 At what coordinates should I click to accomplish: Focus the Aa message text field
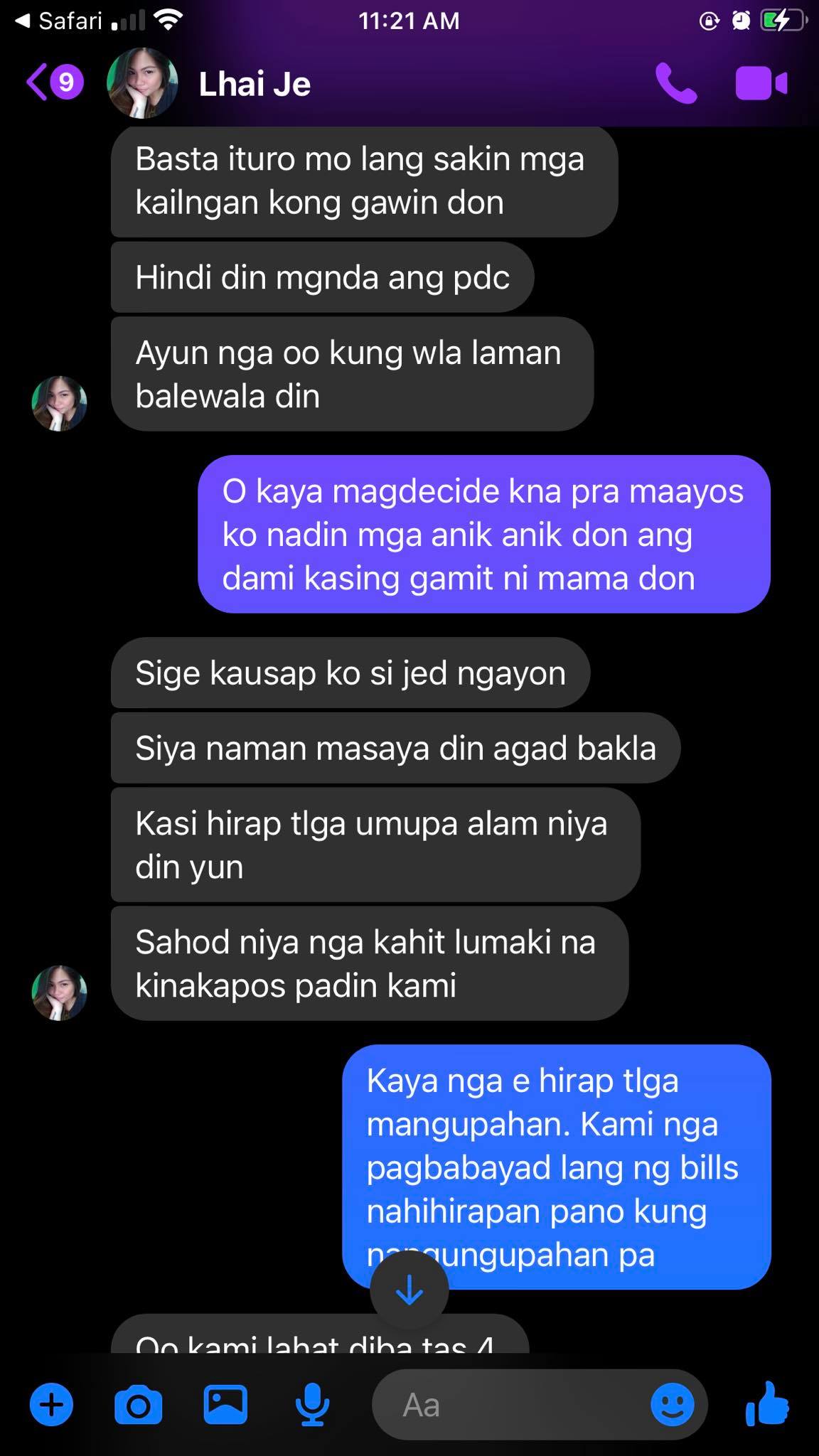[512, 1405]
